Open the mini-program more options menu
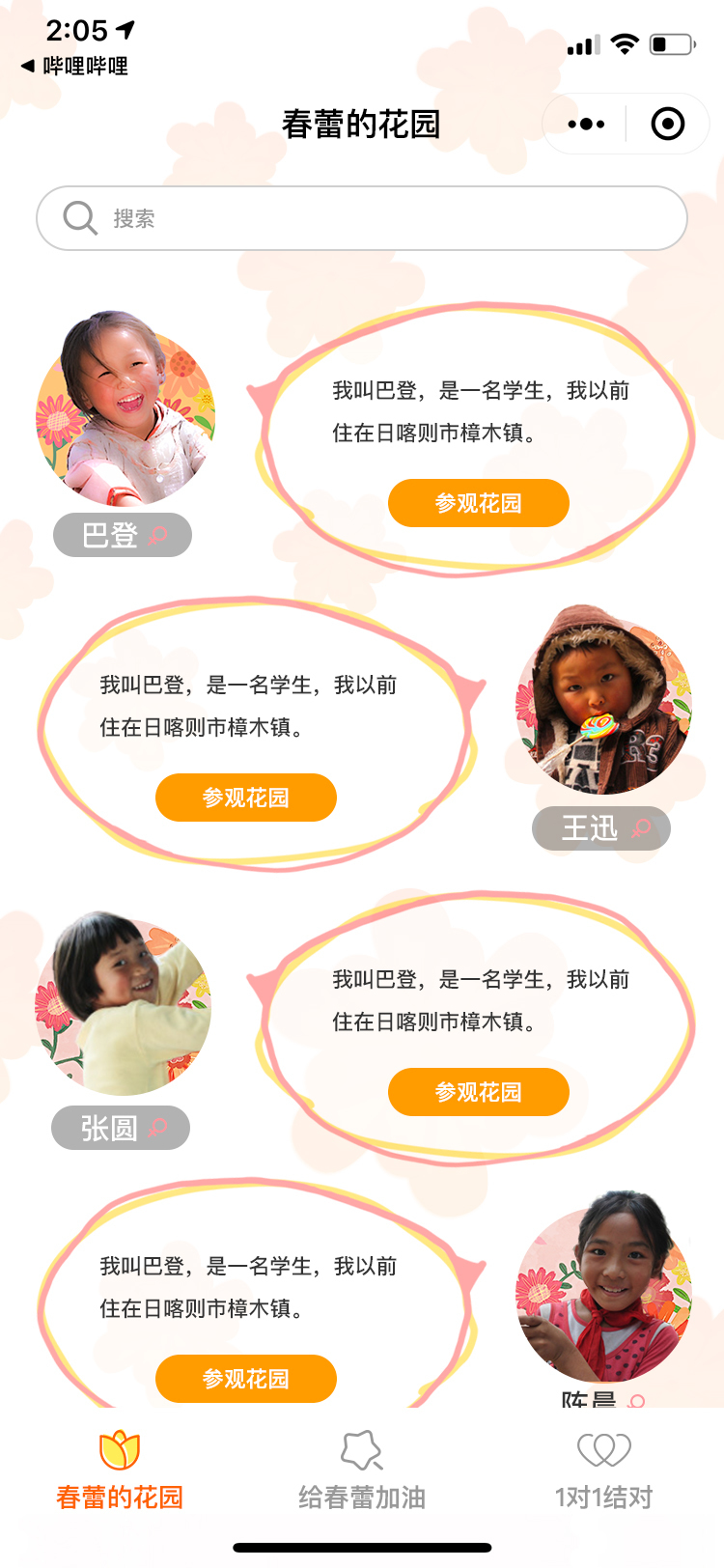 [x=586, y=125]
